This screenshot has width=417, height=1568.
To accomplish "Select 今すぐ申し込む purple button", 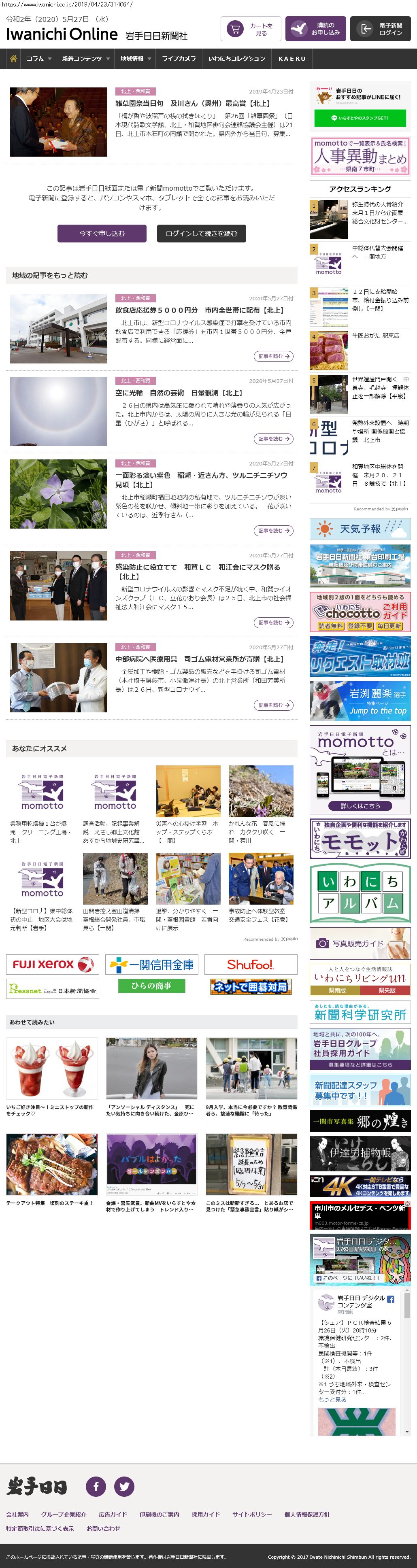I will coord(102,234).
